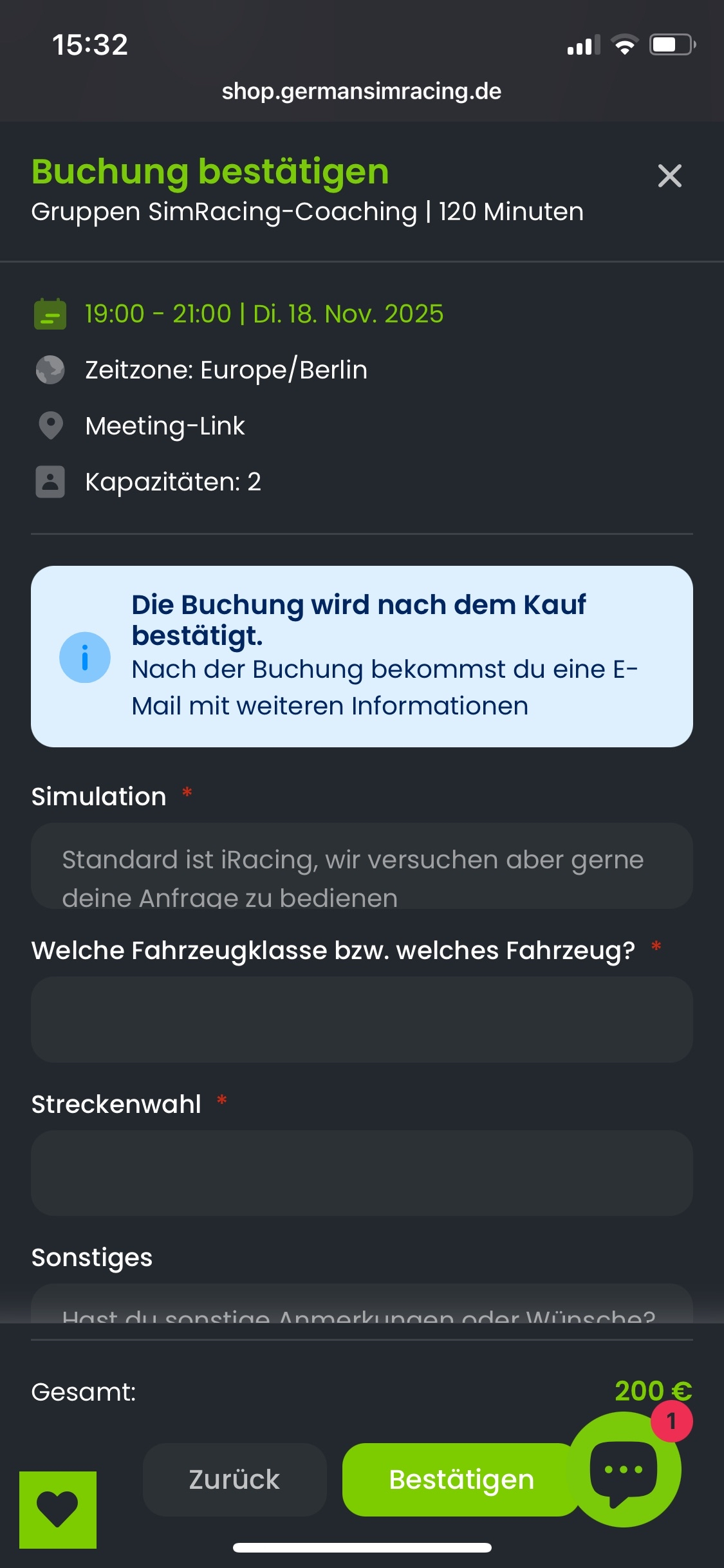This screenshot has width=724, height=1568.
Task: Go back with the Zurück button
Action: tap(234, 1479)
